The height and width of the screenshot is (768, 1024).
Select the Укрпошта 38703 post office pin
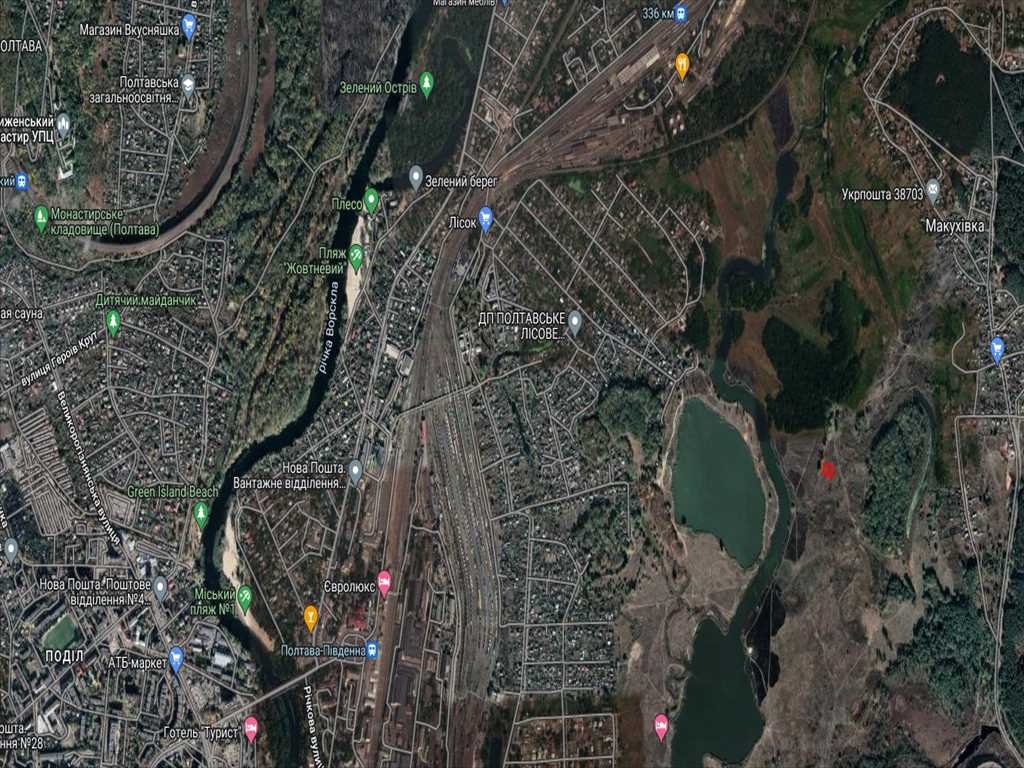(x=932, y=188)
